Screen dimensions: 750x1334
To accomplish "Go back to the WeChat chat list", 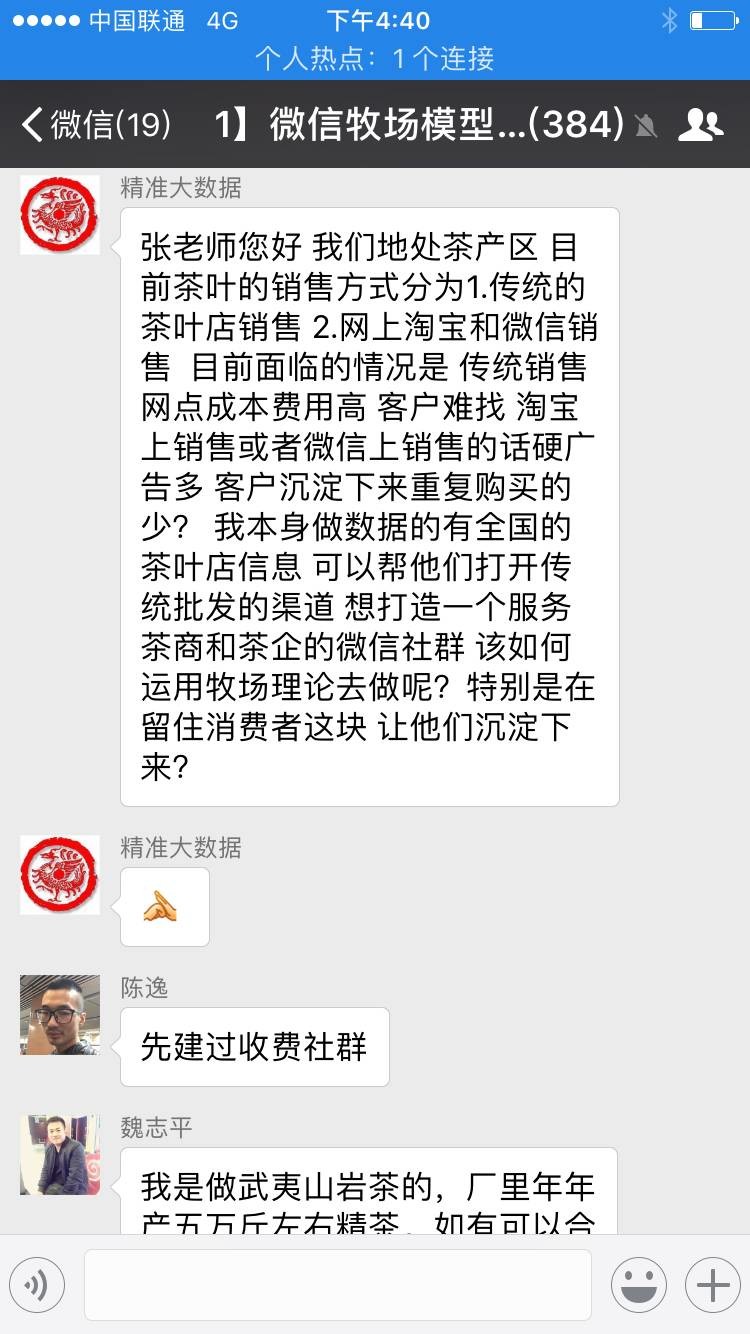I will click(x=95, y=125).
